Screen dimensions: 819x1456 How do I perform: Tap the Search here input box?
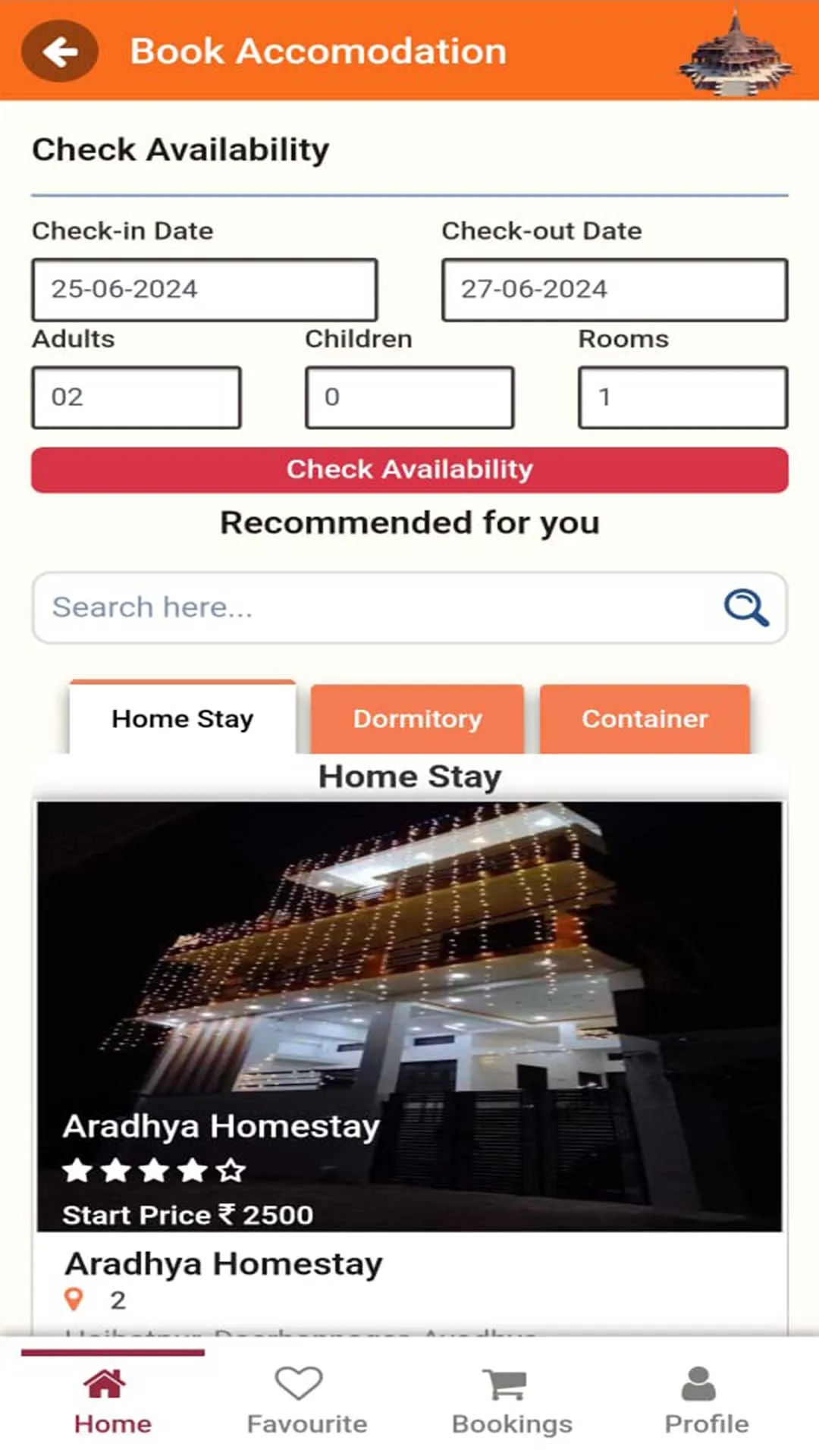coord(341,607)
